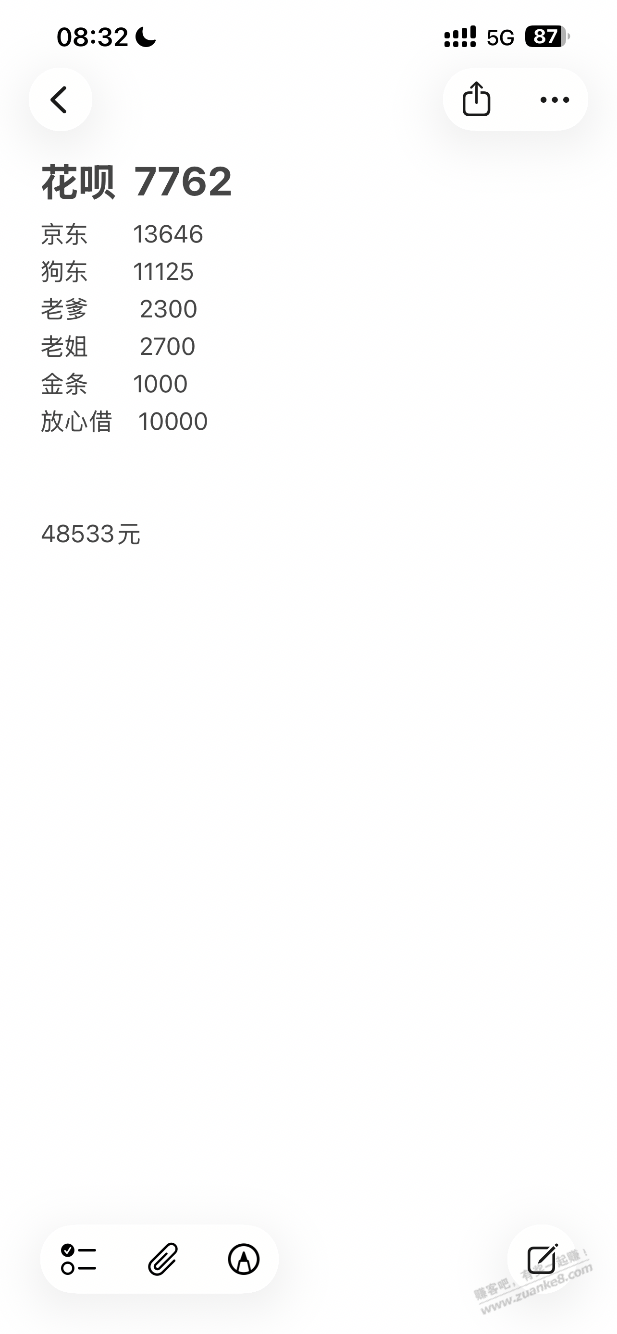
Task: Attach a file with the paperclip
Action: click(x=162, y=1259)
